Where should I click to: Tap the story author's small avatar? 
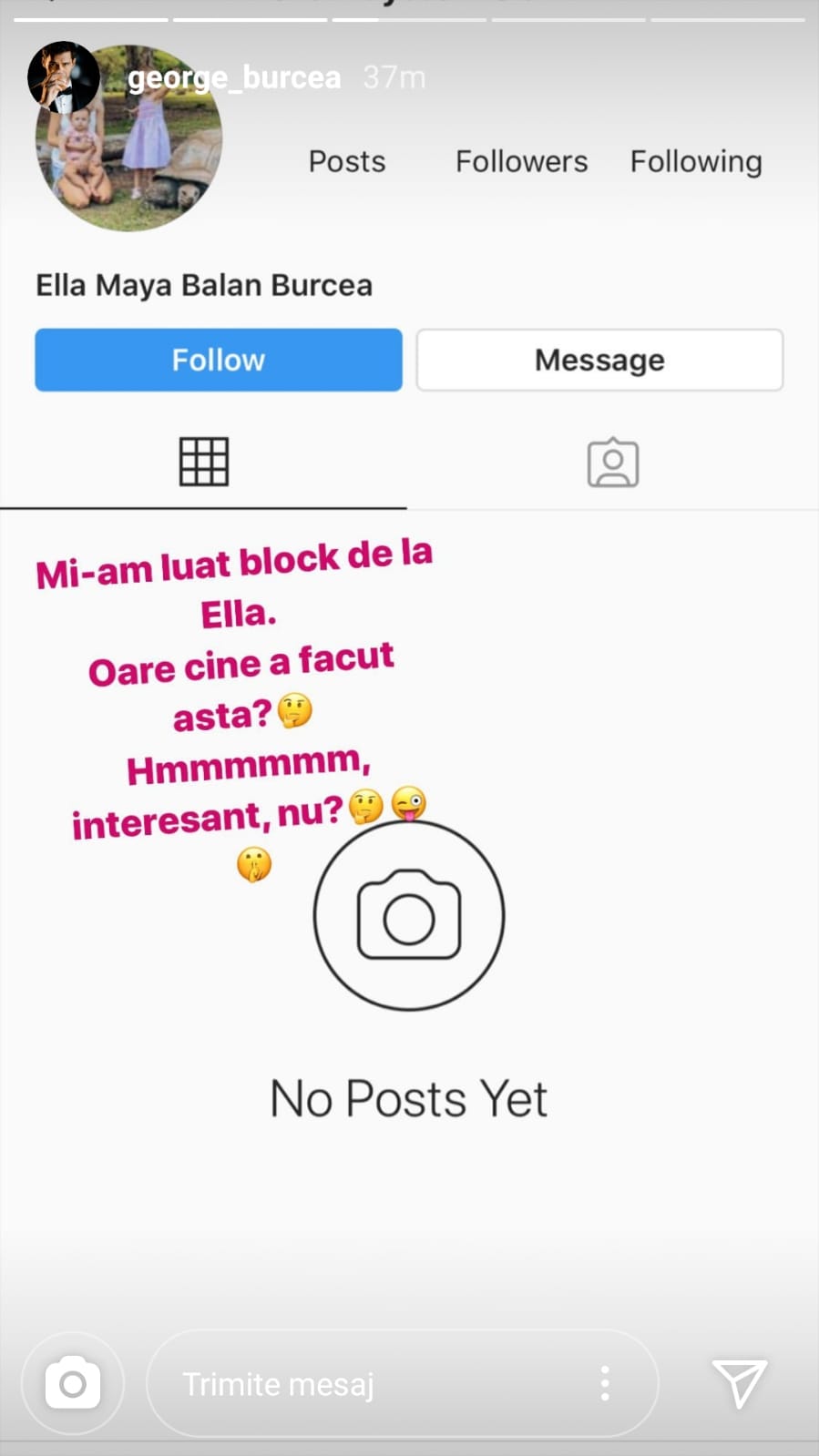(x=63, y=77)
